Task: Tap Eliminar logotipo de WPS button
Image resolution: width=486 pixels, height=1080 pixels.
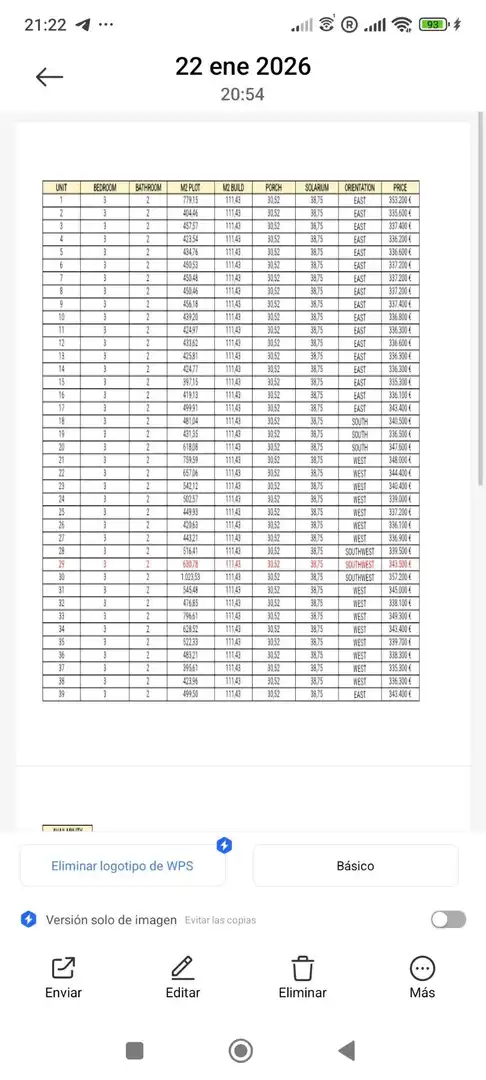Action: tap(123, 866)
